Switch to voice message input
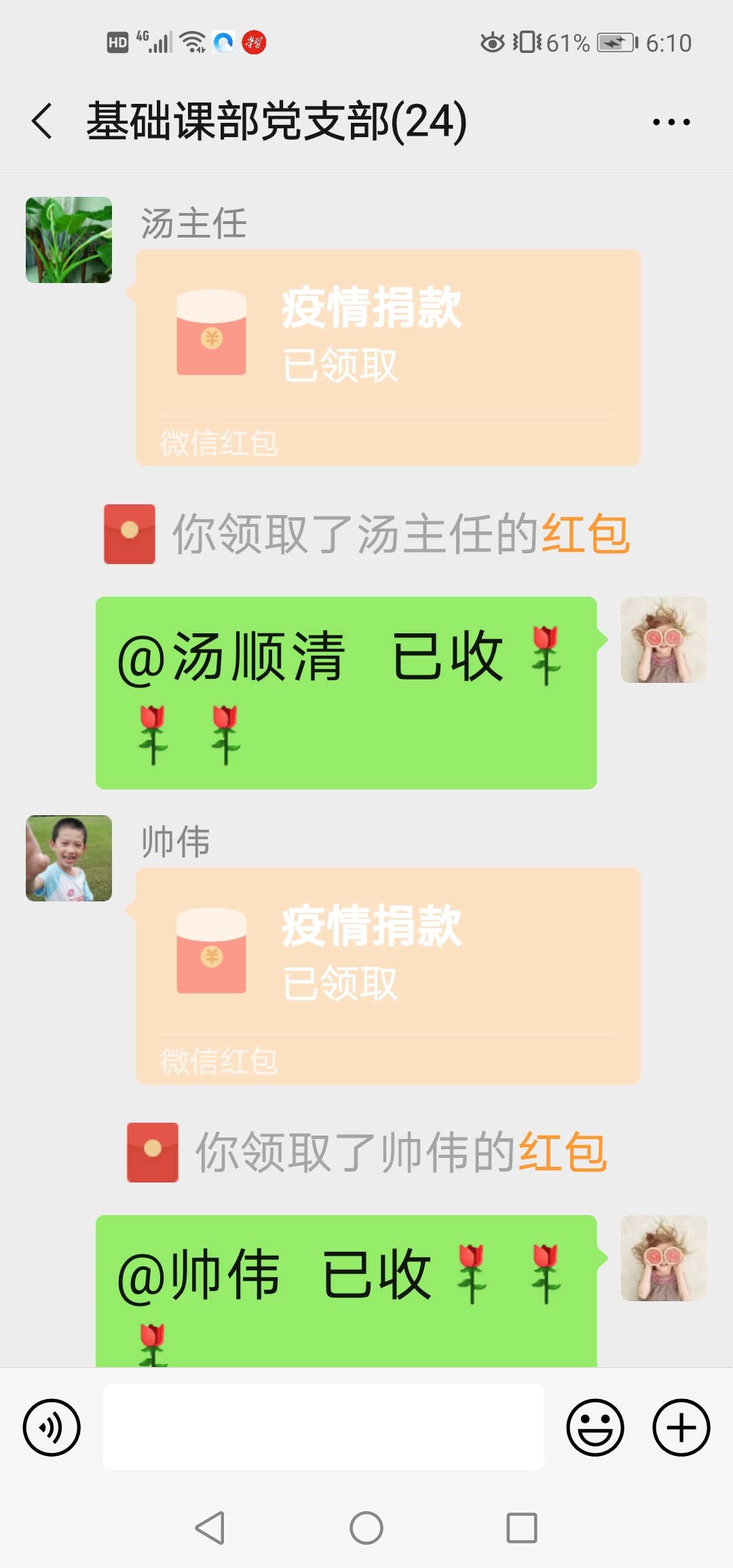This screenshot has height=1568, width=733. (52, 1427)
